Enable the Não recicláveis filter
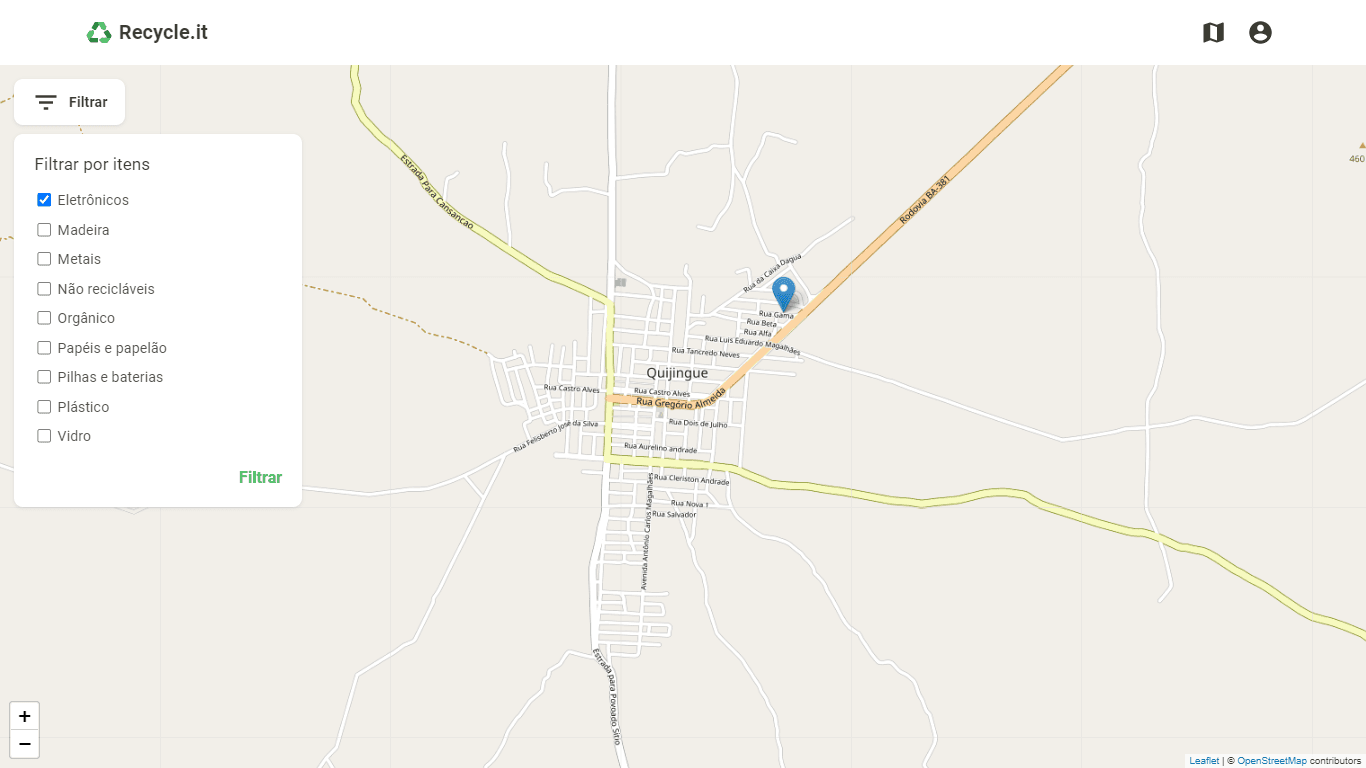 click(x=44, y=289)
